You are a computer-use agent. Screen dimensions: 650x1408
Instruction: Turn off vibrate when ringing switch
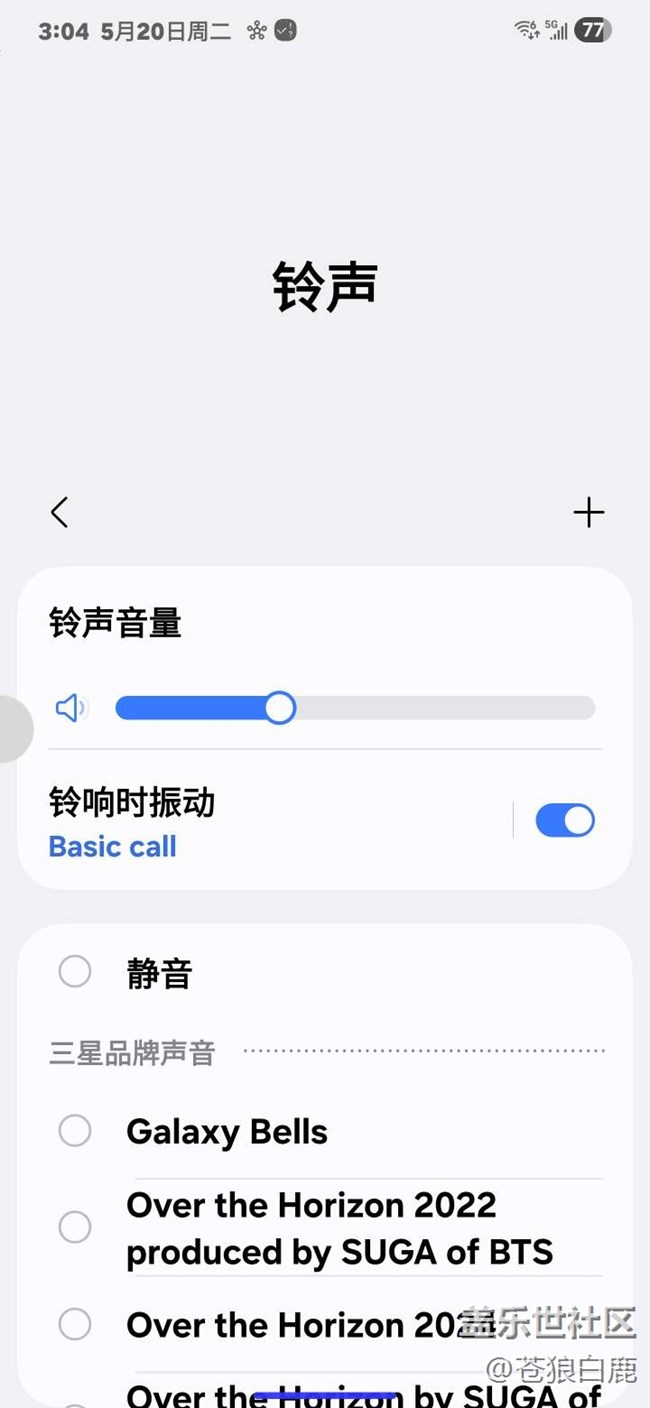tap(565, 821)
